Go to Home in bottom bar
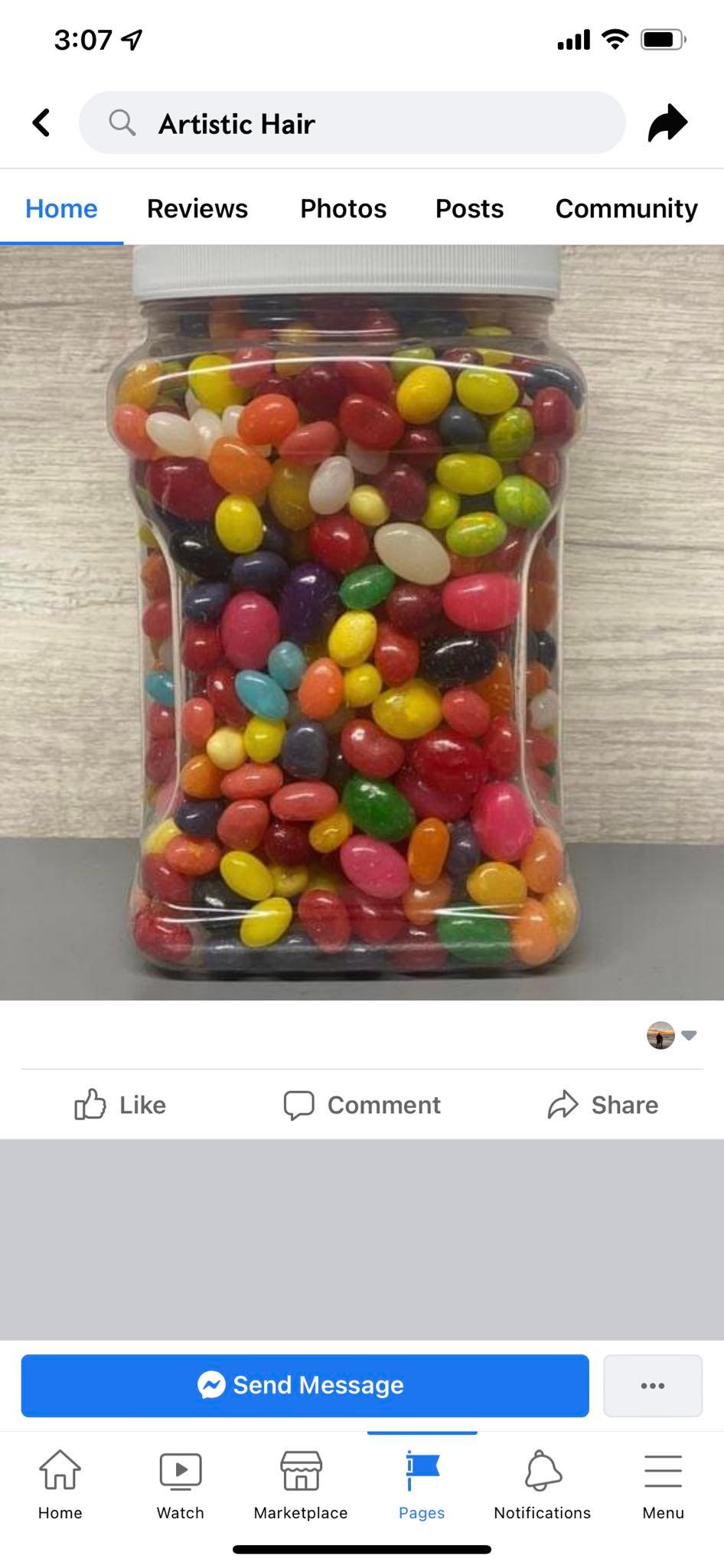Viewport: 724px width, 1568px height. coord(60,1484)
